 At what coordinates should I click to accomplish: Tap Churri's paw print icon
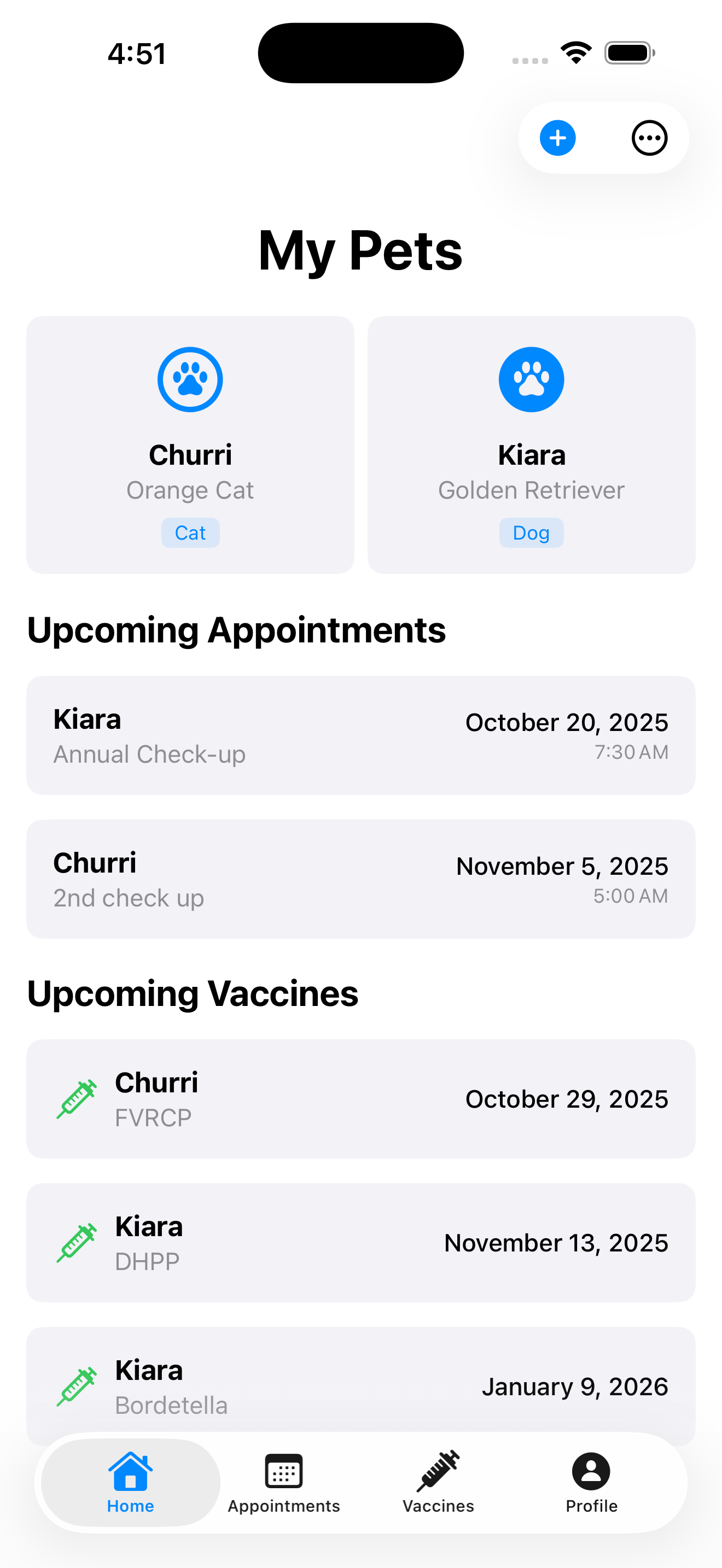[x=190, y=379]
